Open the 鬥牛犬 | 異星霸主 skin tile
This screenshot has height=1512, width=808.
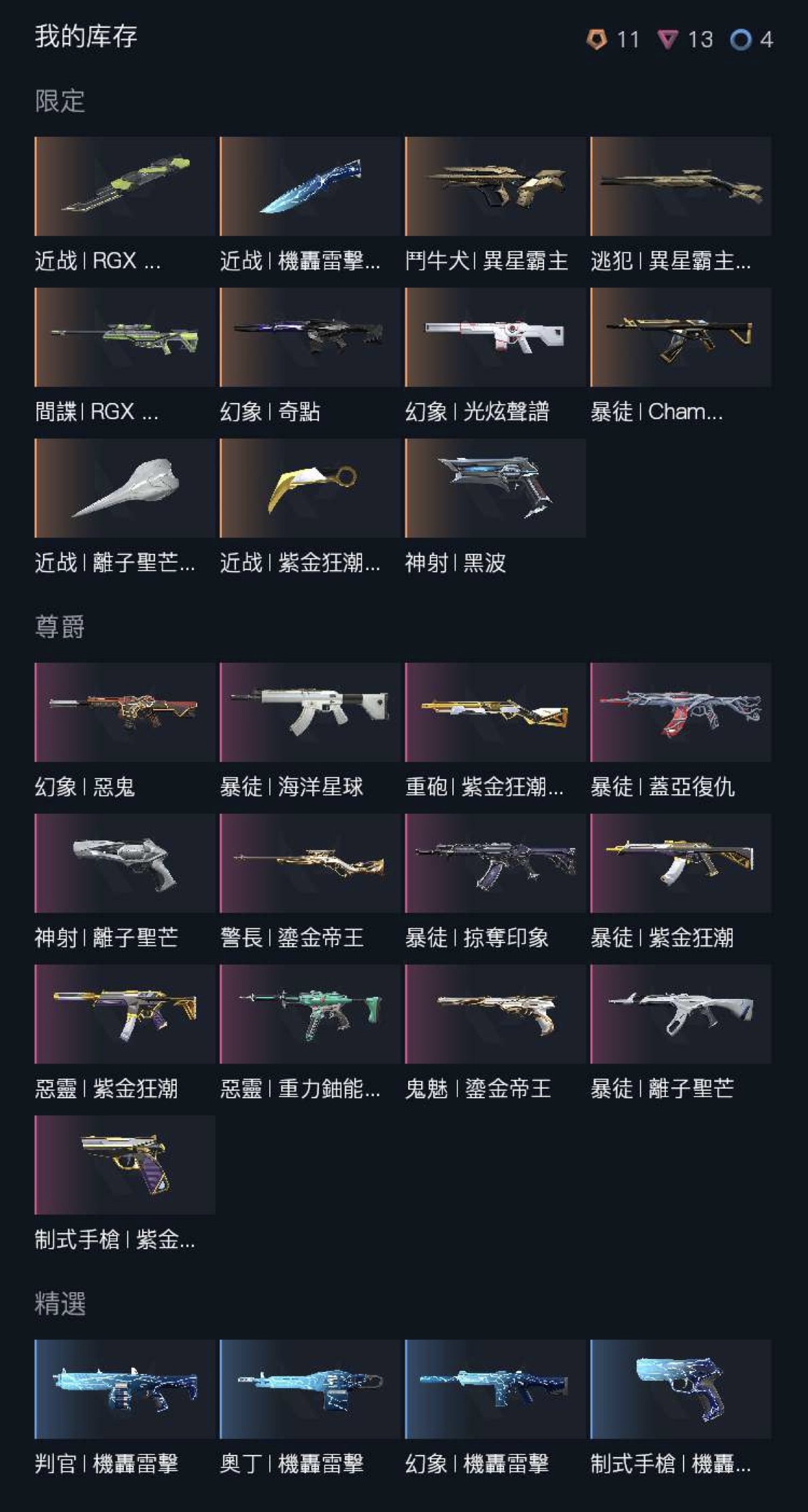point(495,186)
